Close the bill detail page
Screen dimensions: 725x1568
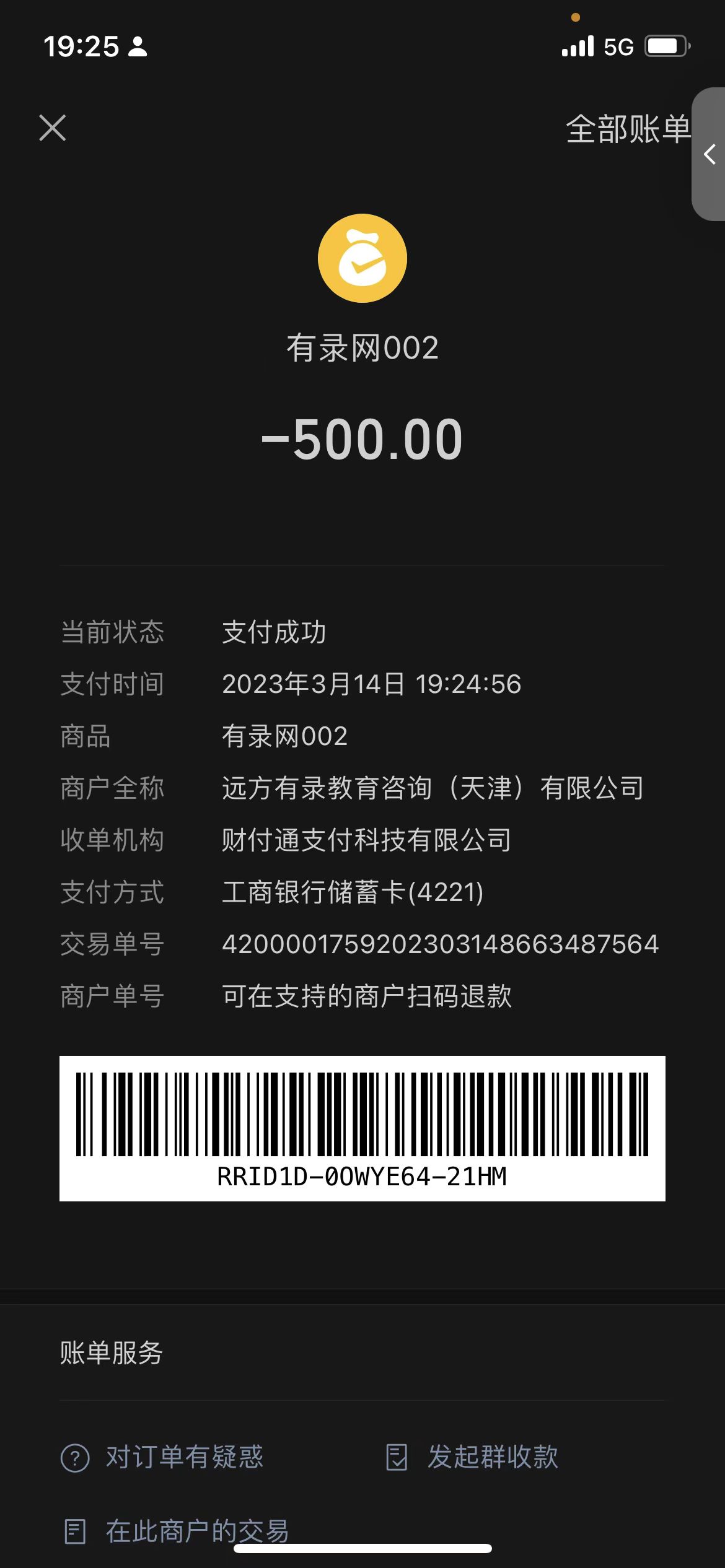click(x=53, y=128)
